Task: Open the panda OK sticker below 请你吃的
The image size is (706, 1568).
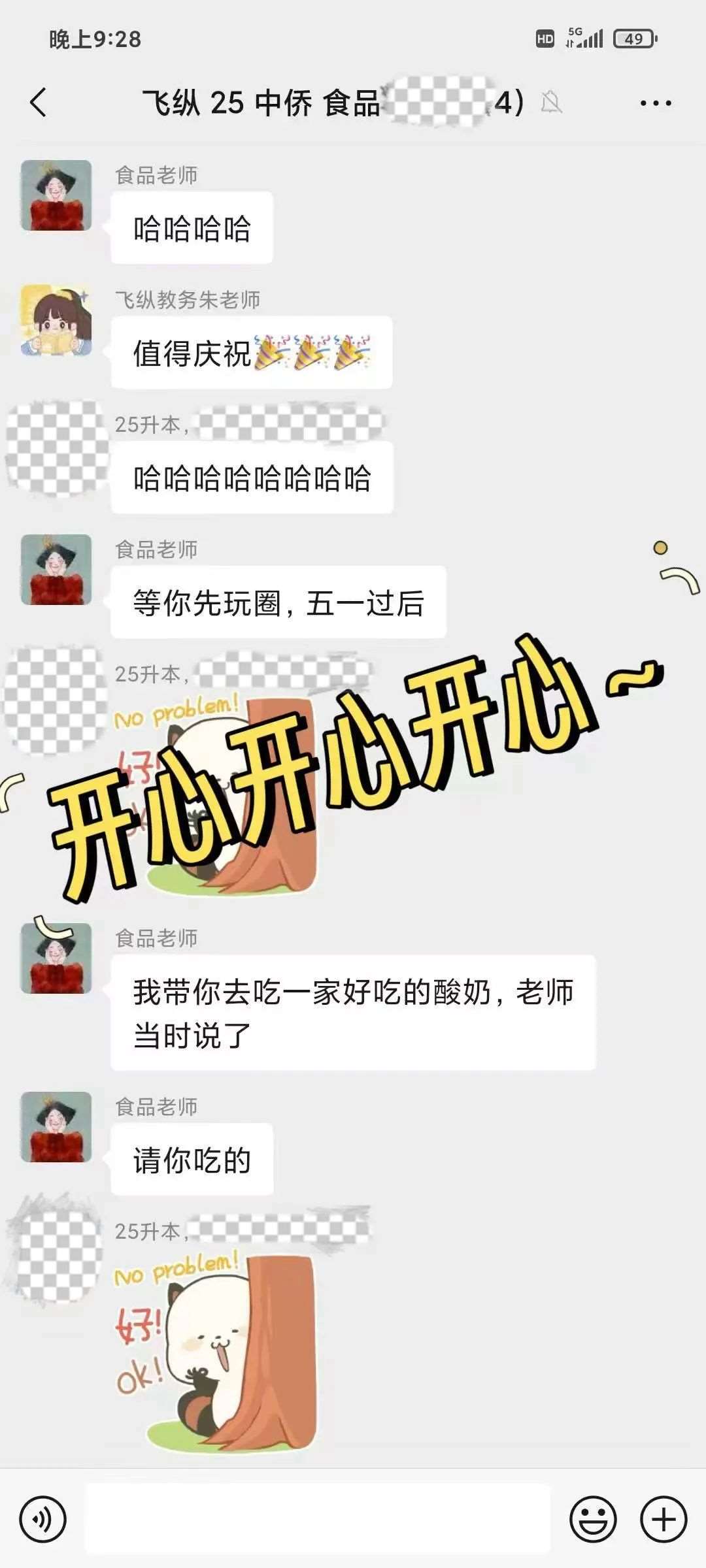Action: click(x=216, y=1351)
